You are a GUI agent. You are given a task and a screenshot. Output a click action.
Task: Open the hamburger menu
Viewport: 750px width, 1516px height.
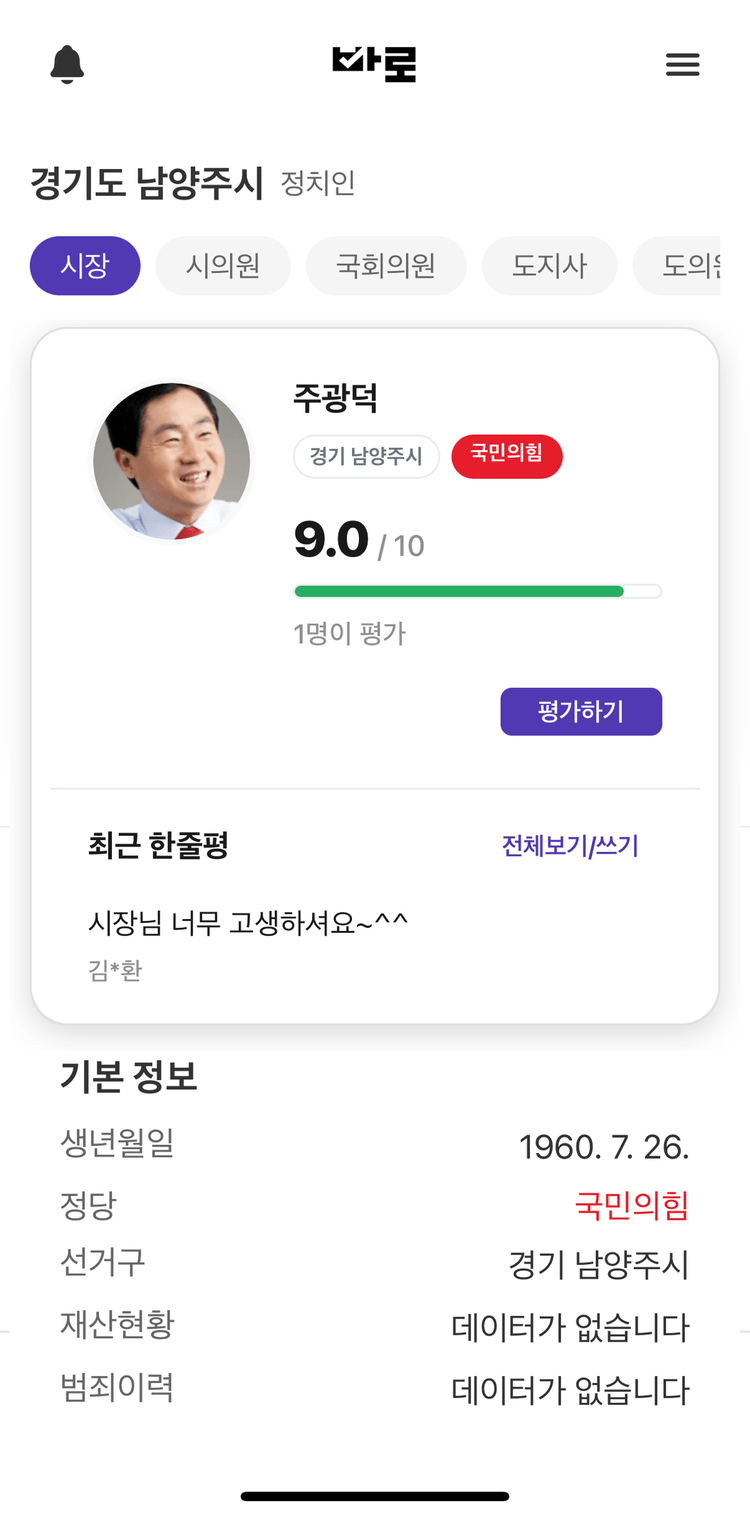(x=683, y=64)
